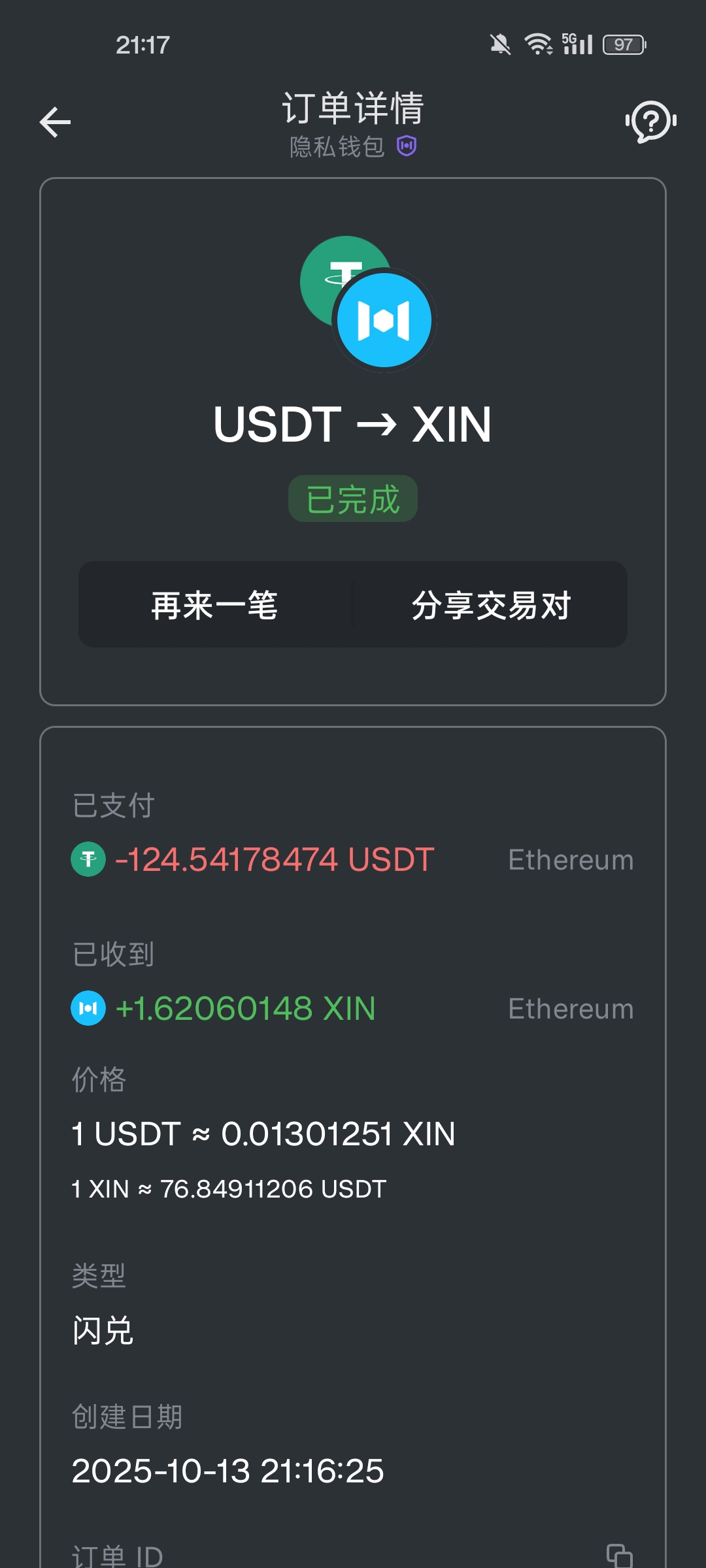Tap 再来一笔 to swap again
706x1568 pixels.
tap(215, 605)
